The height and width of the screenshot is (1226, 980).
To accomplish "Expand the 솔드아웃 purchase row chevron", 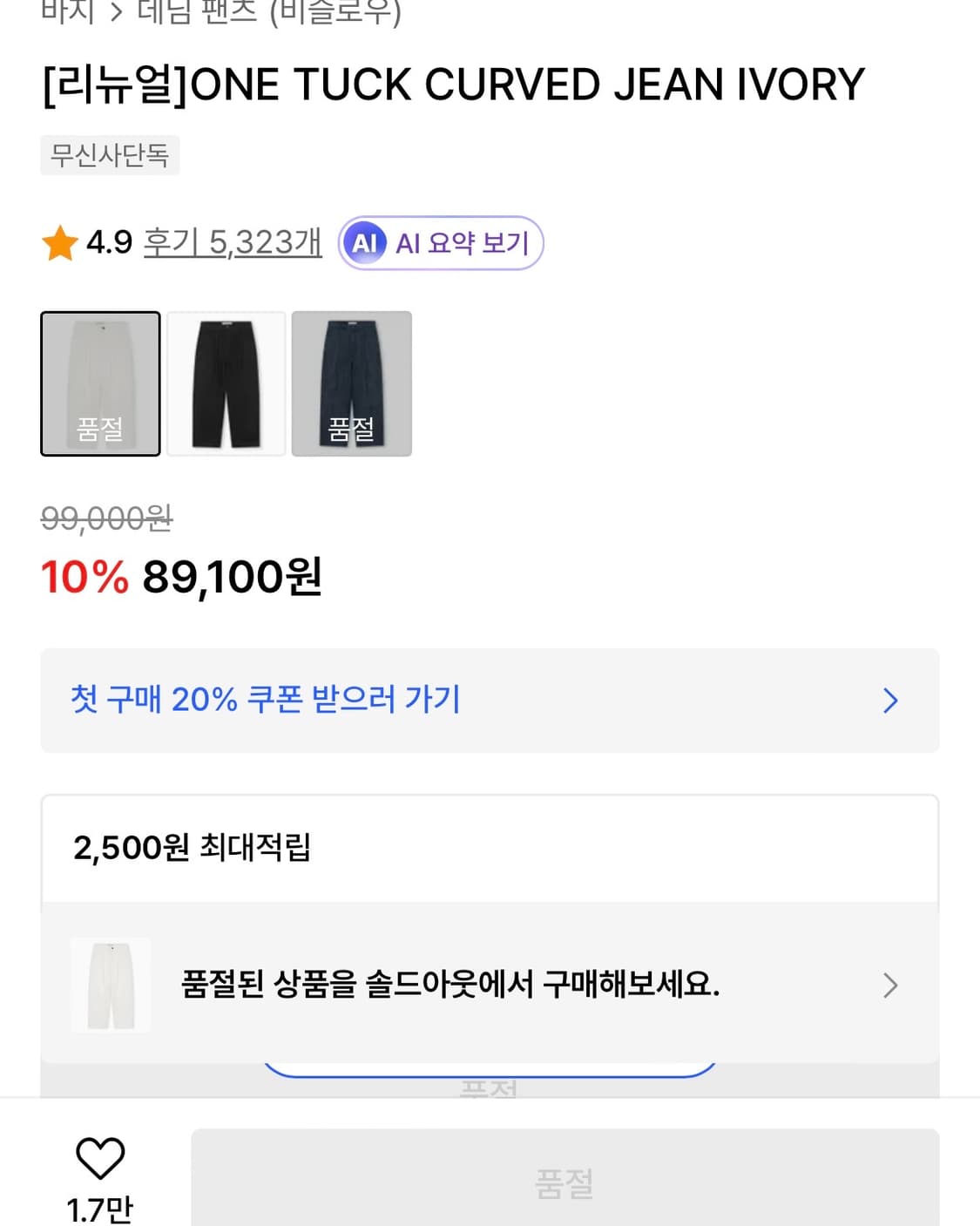I will (x=889, y=985).
